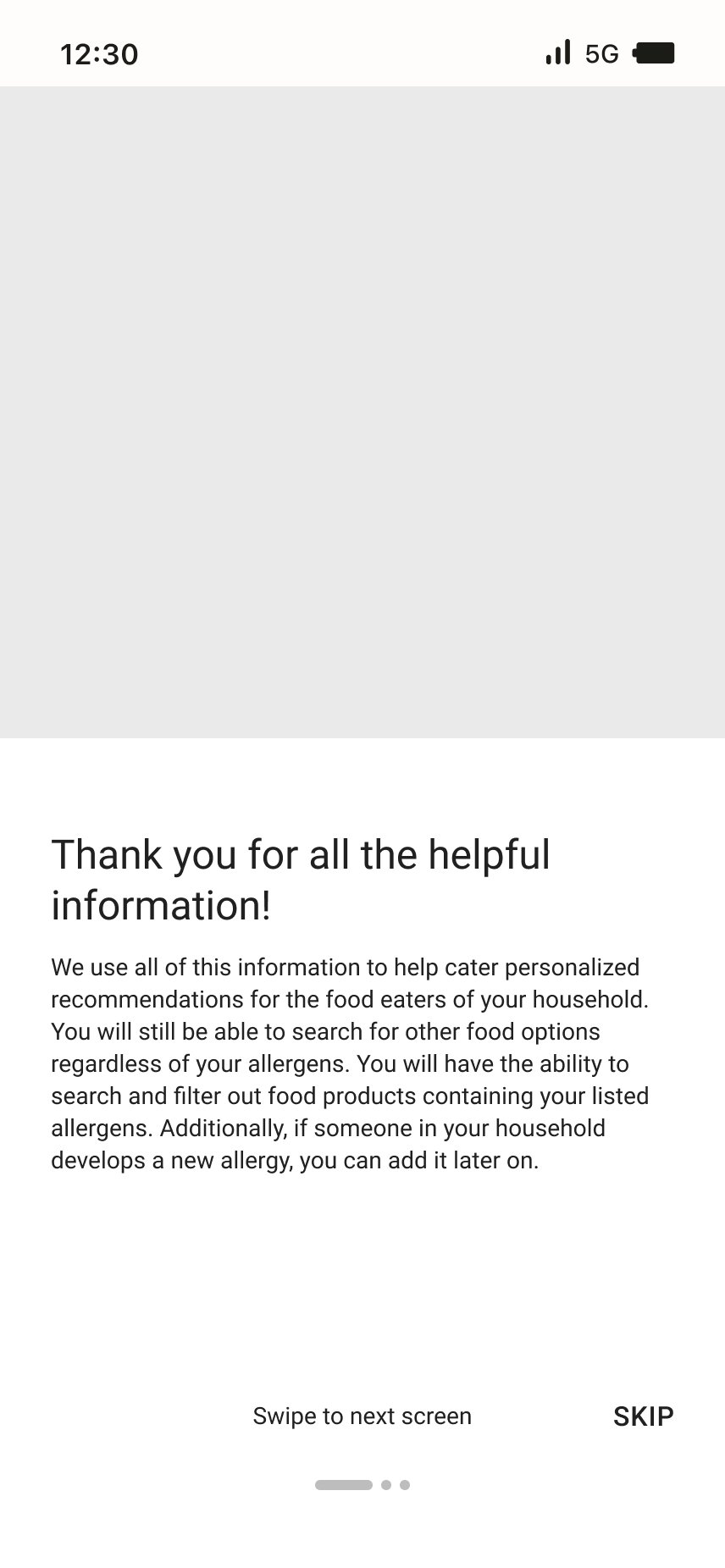The image size is (725, 1568).
Task: Select the second page indicator dot
Action: 386,1485
